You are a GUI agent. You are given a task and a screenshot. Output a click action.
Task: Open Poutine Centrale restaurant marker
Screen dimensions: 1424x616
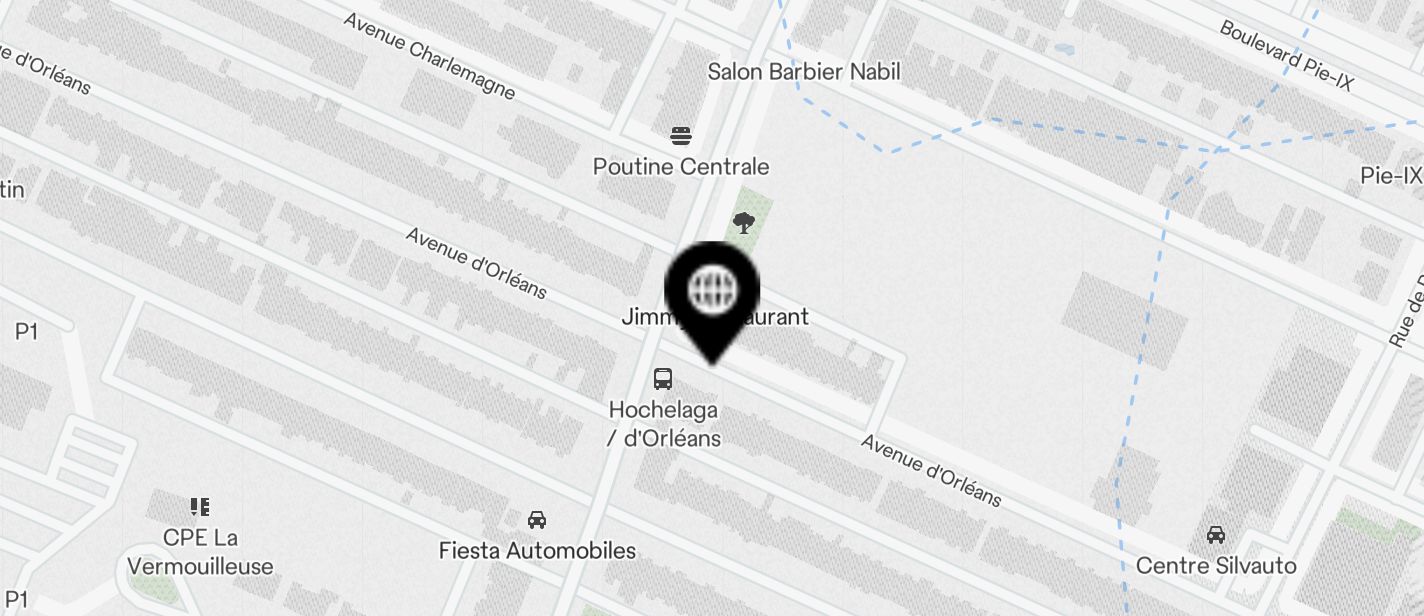(682, 136)
